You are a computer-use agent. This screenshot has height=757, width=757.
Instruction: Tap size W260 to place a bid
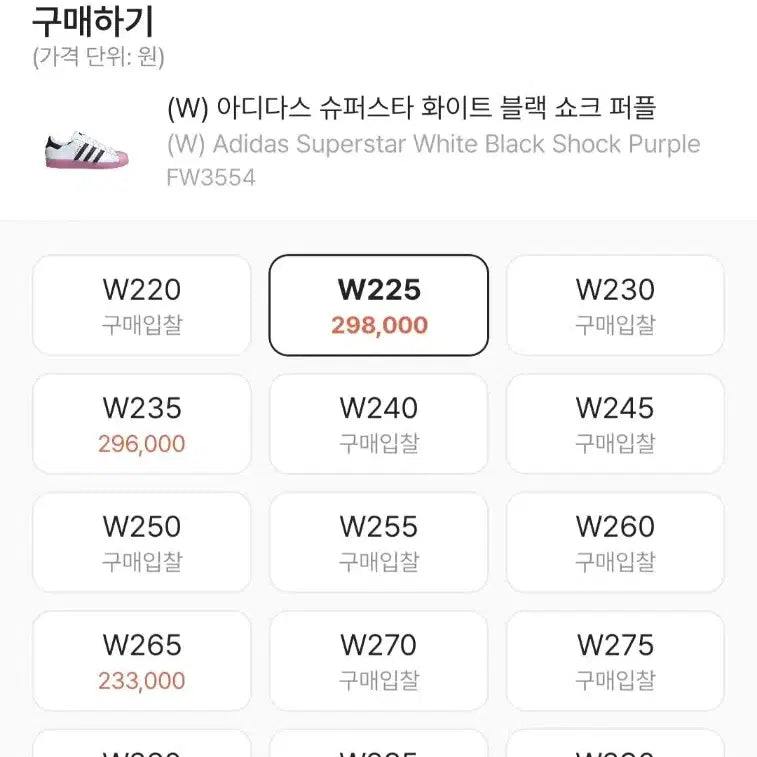click(615, 542)
